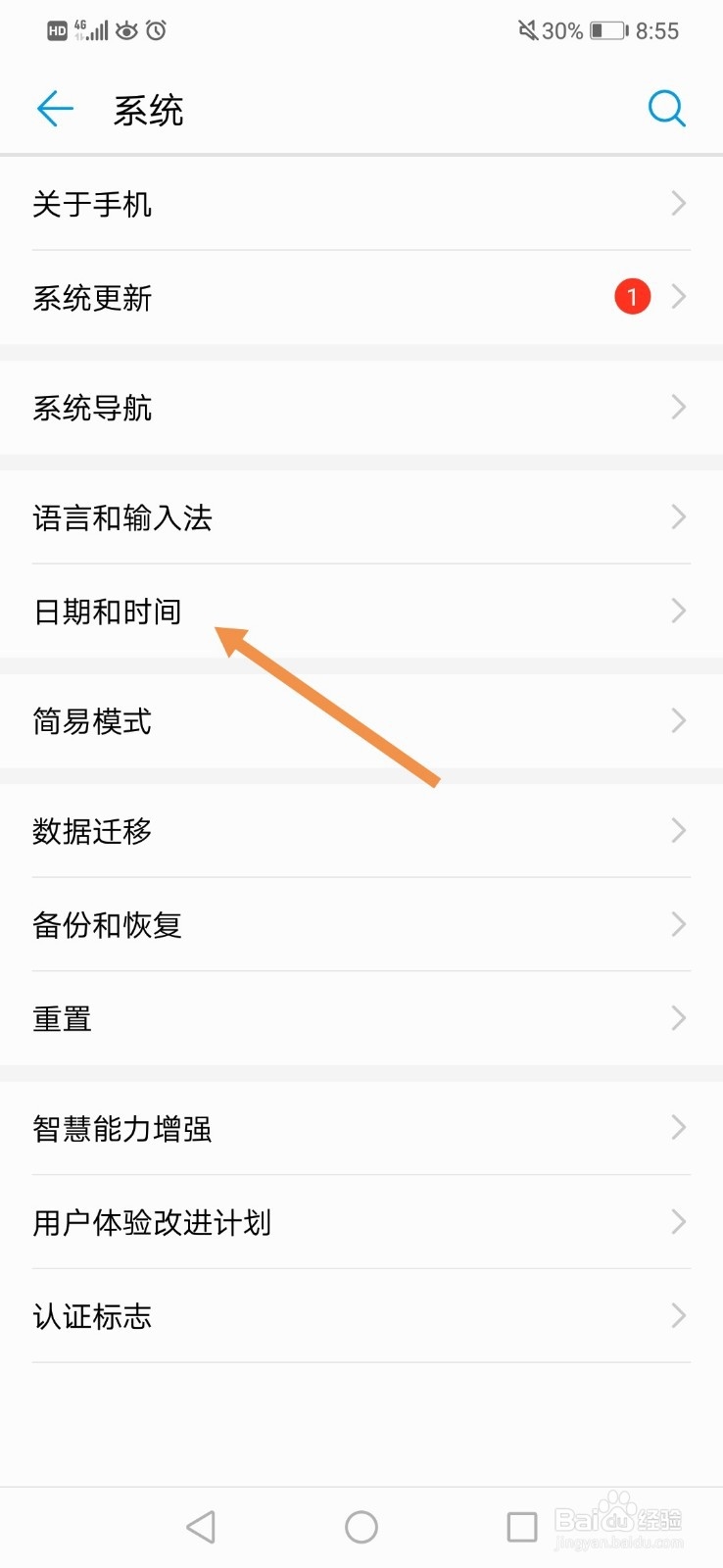
Task: Tap the red badge on 系统更新
Action: (632, 295)
